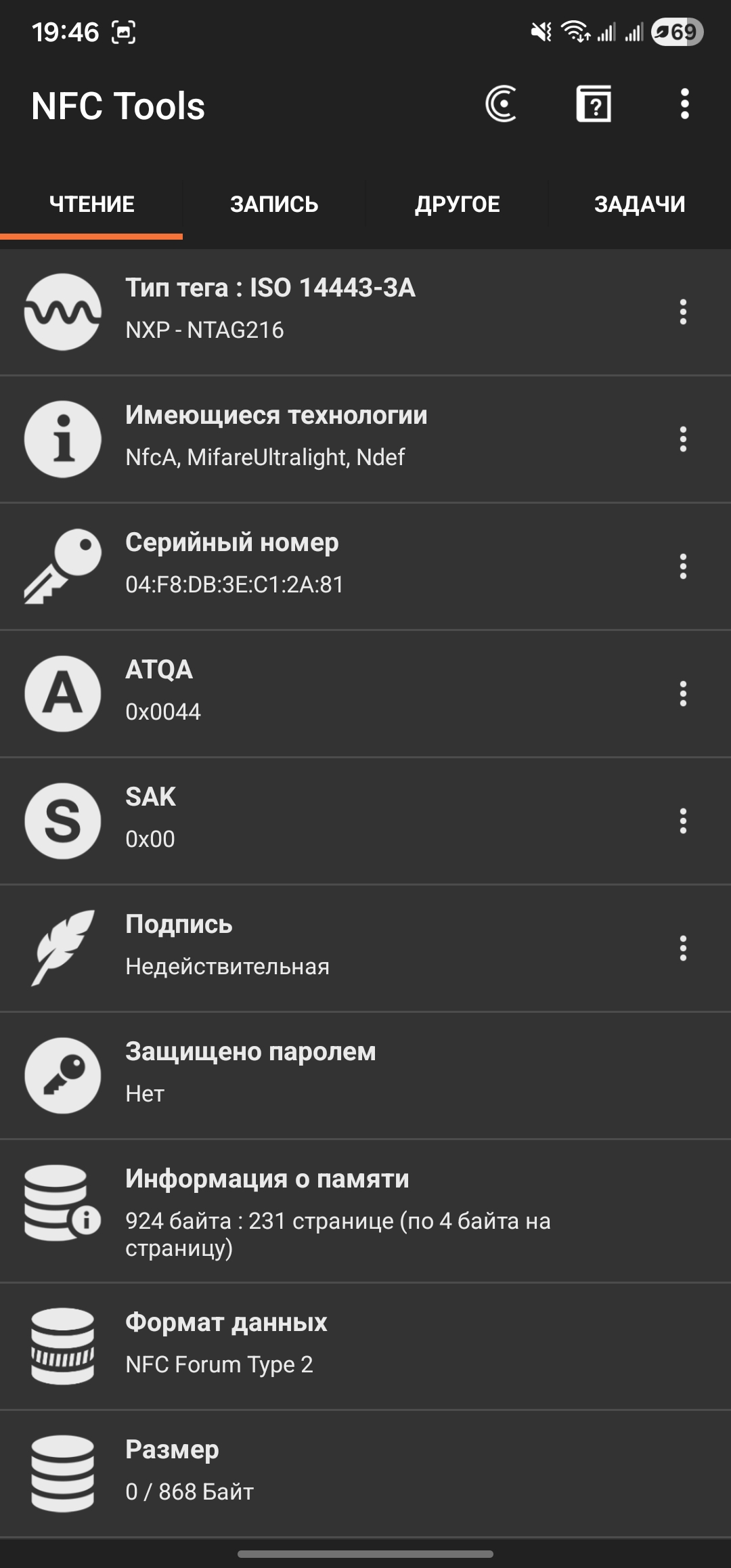731x1568 pixels.
Task: Open options for Имеющиеся технологии row
Action: (683, 439)
